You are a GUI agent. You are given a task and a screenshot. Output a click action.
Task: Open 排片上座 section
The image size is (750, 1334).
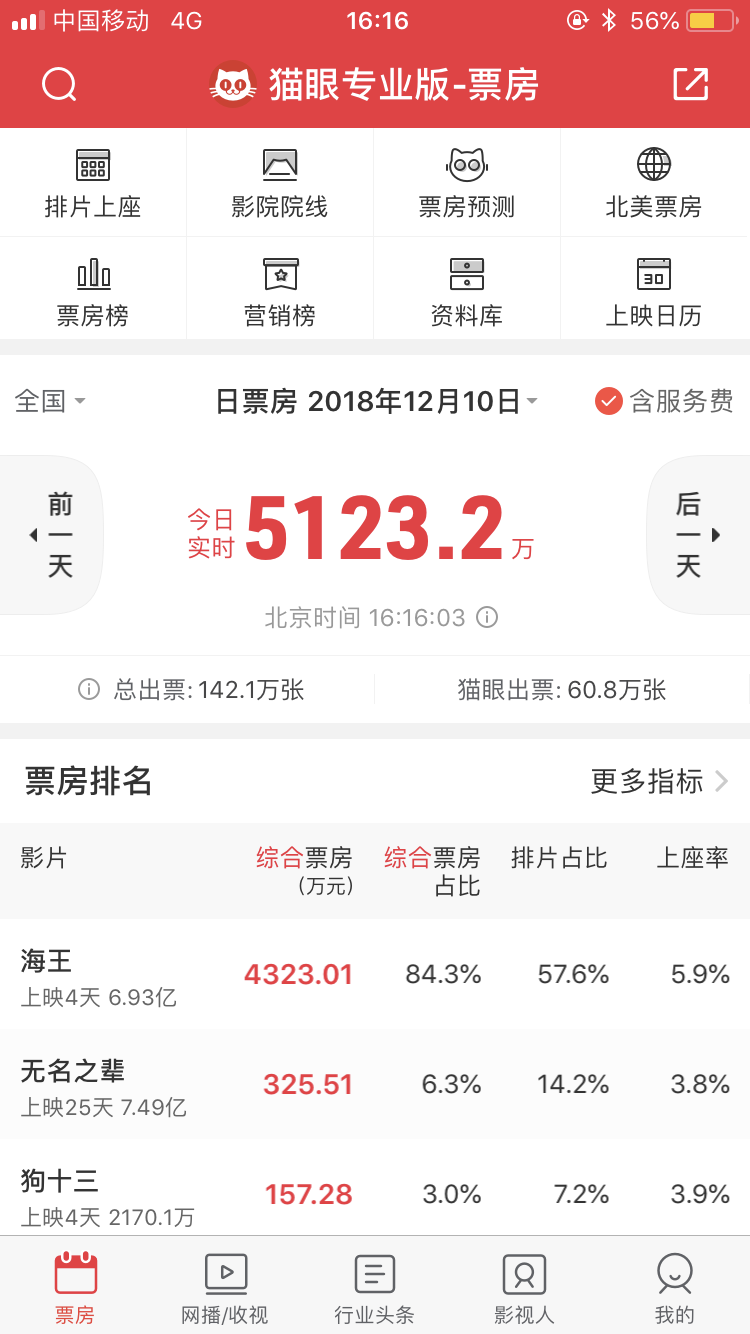click(93, 184)
